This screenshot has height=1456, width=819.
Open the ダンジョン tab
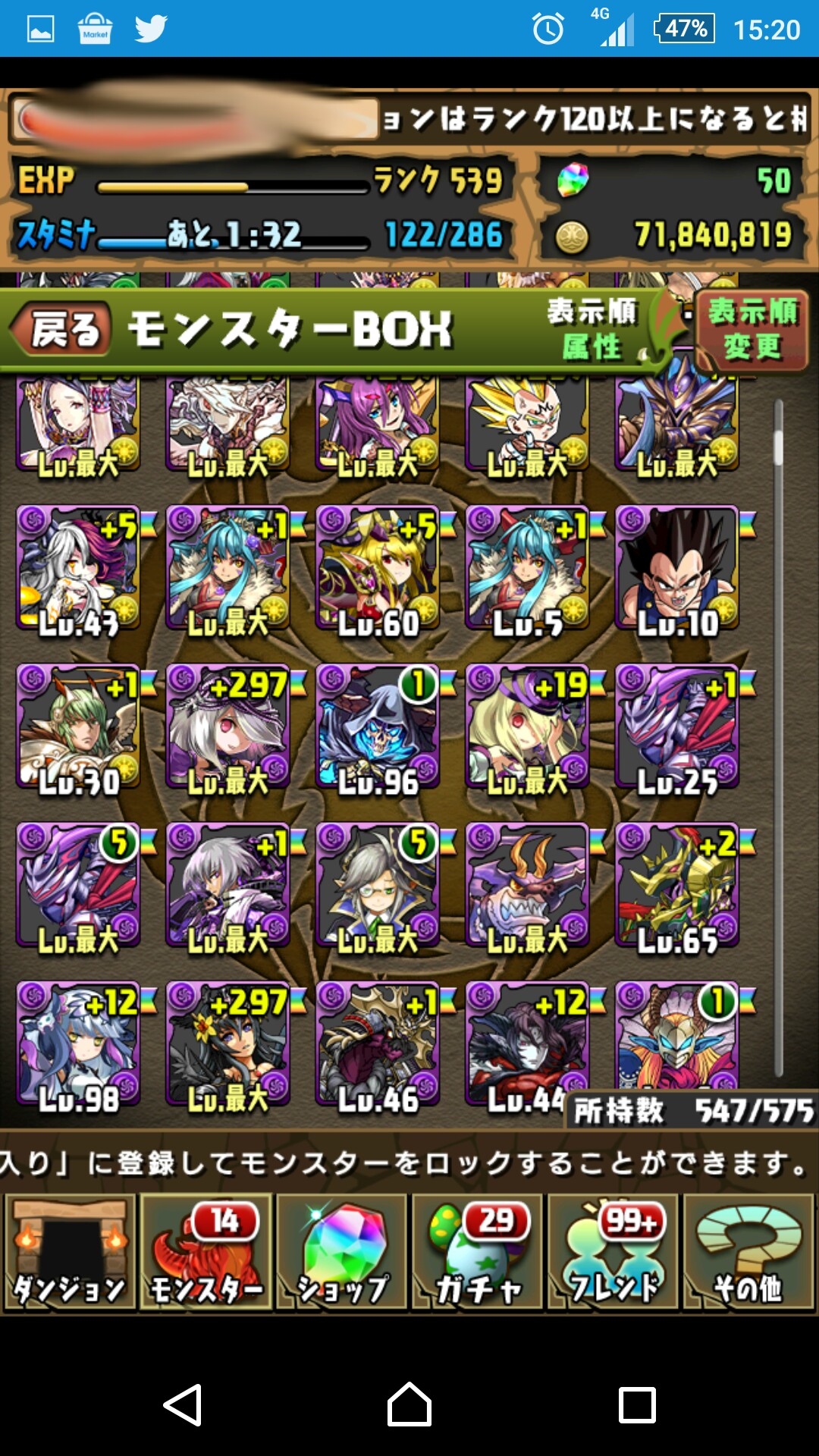click(x=70, y=1252)
